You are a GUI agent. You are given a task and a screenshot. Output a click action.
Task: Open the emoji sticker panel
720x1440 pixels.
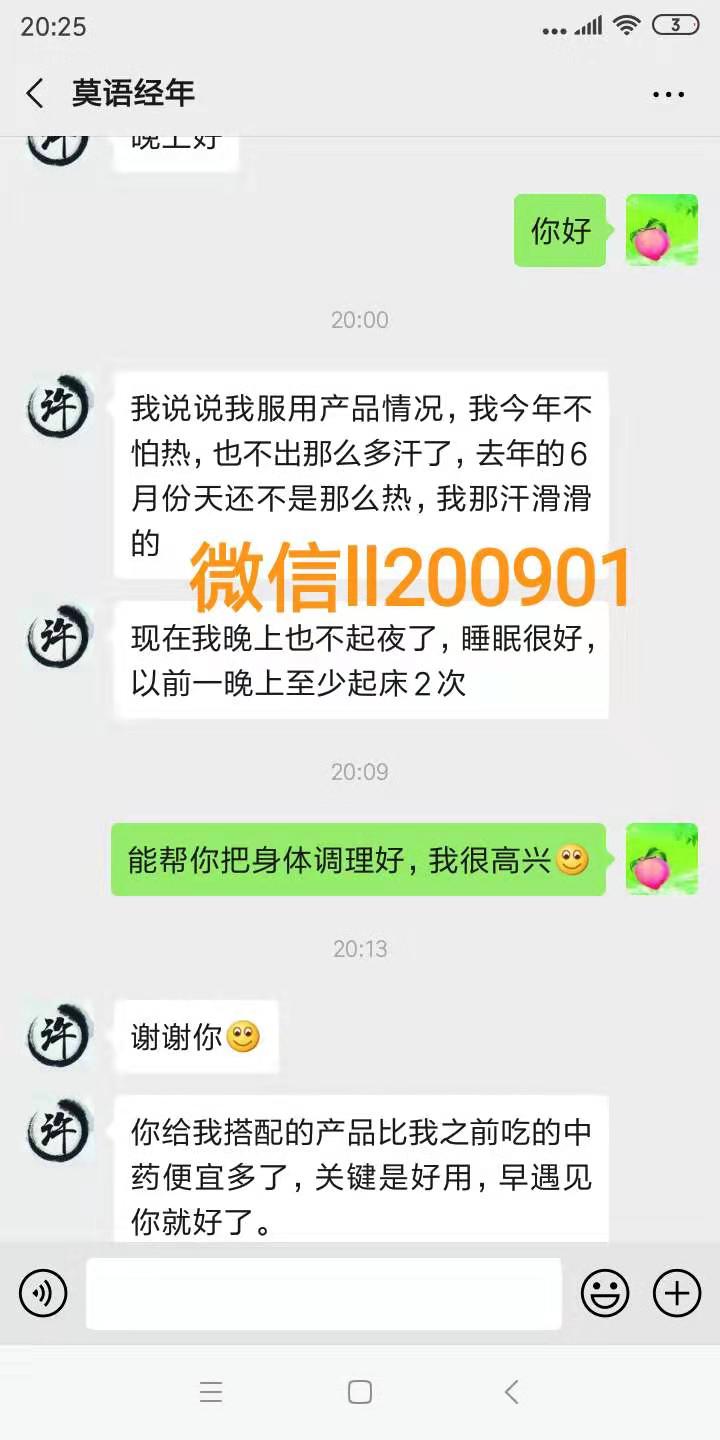(x=605, y=1293)
